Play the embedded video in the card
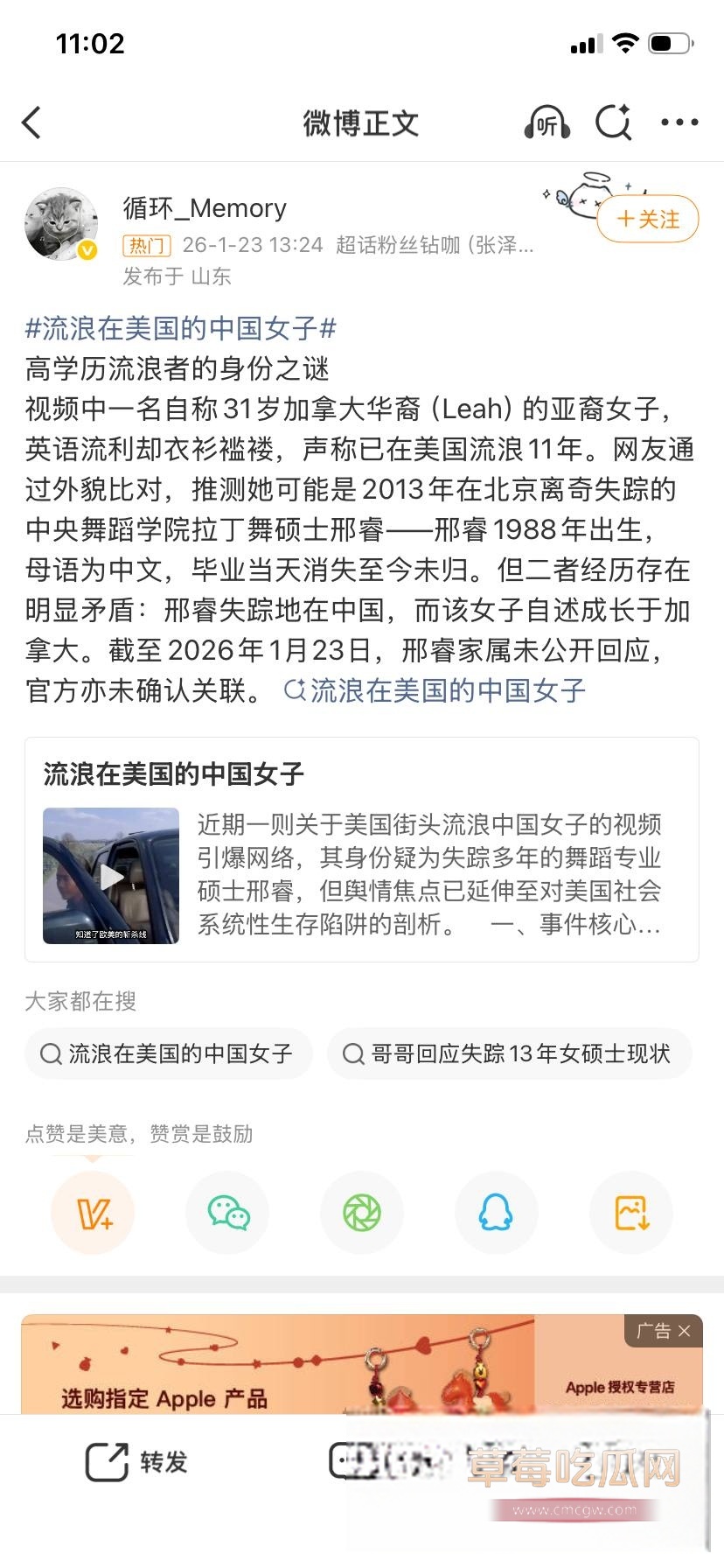 click(x=111, y=876)
